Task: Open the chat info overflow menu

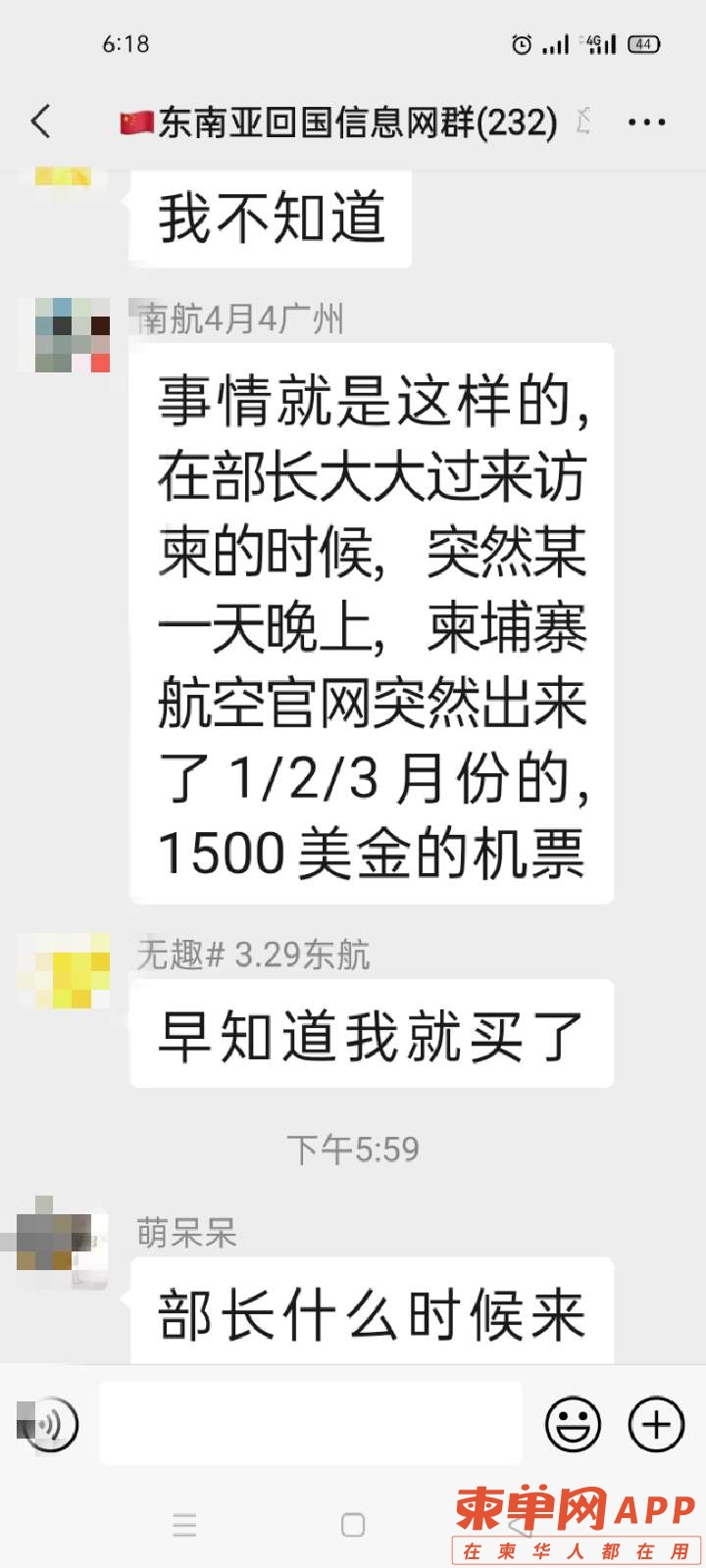Action: [x=646, y=122]
